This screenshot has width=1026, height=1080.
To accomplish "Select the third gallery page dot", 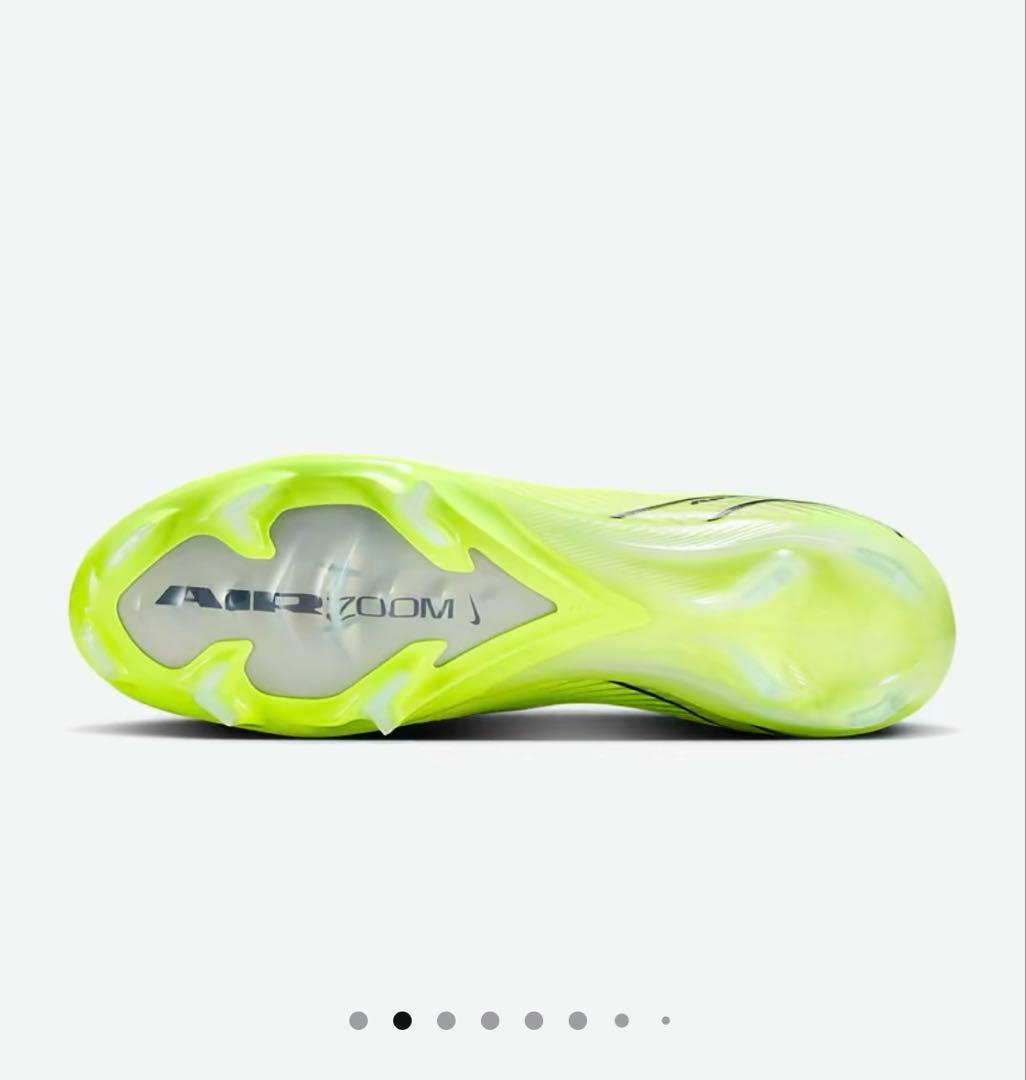I will click(446, 1021).
